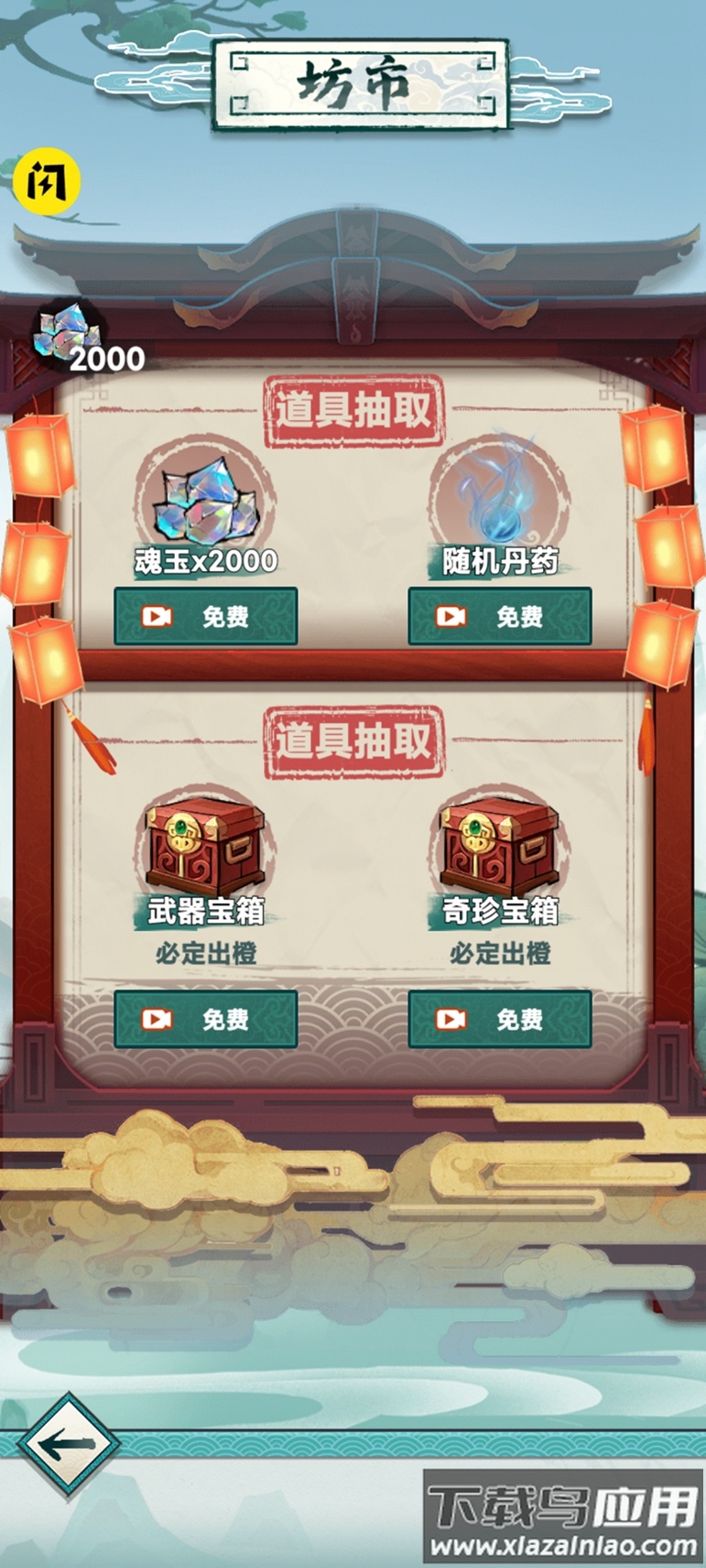This screenshot has height=1568, width=706.
Task: Tap the video ad icon on 奇珍宝箱 免费 button
Action: pyautogui.click(x=451, y=1019)
